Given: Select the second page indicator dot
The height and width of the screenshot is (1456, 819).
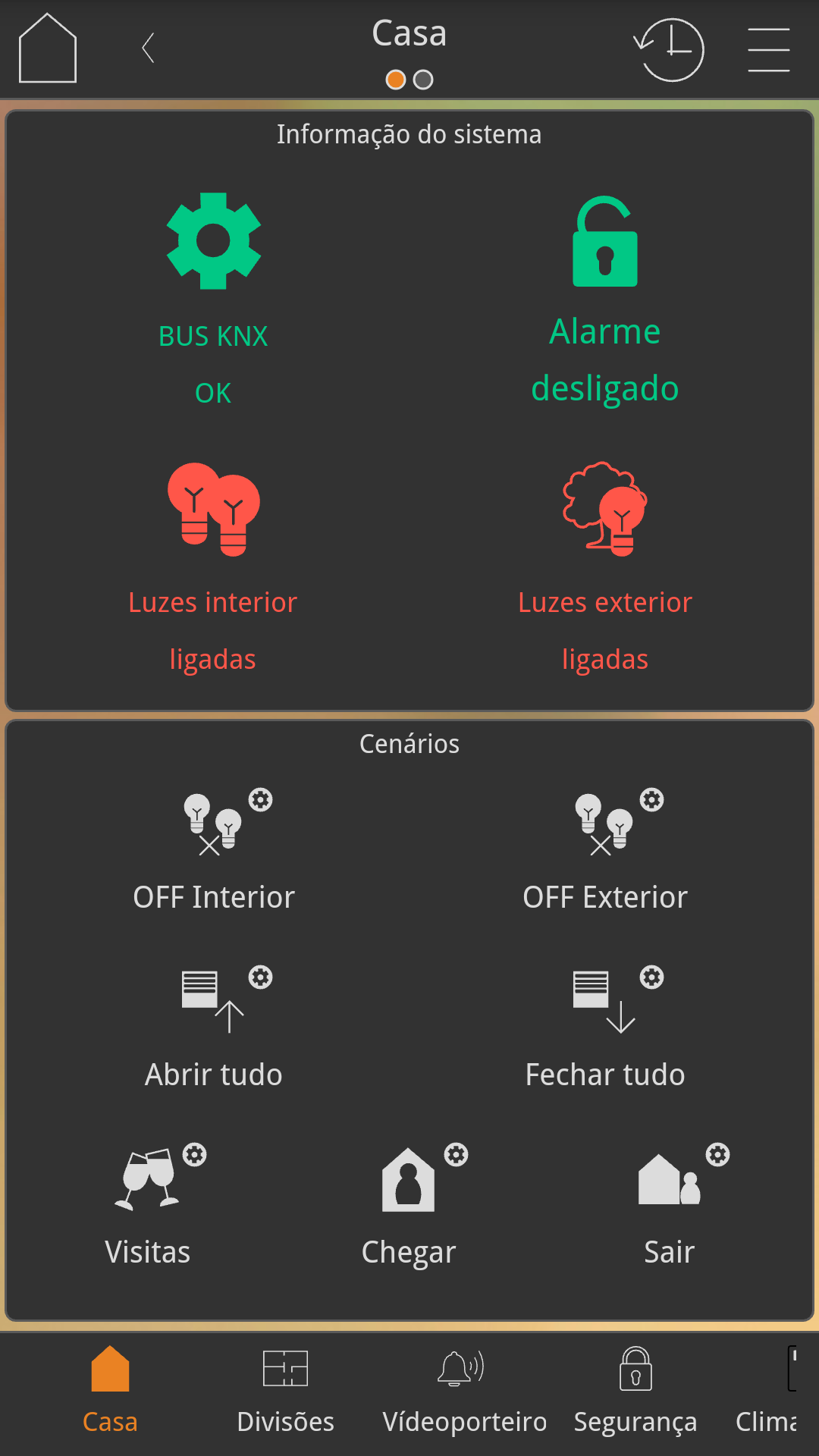Looking at the screenshot, I should click(x=423, y=80).
